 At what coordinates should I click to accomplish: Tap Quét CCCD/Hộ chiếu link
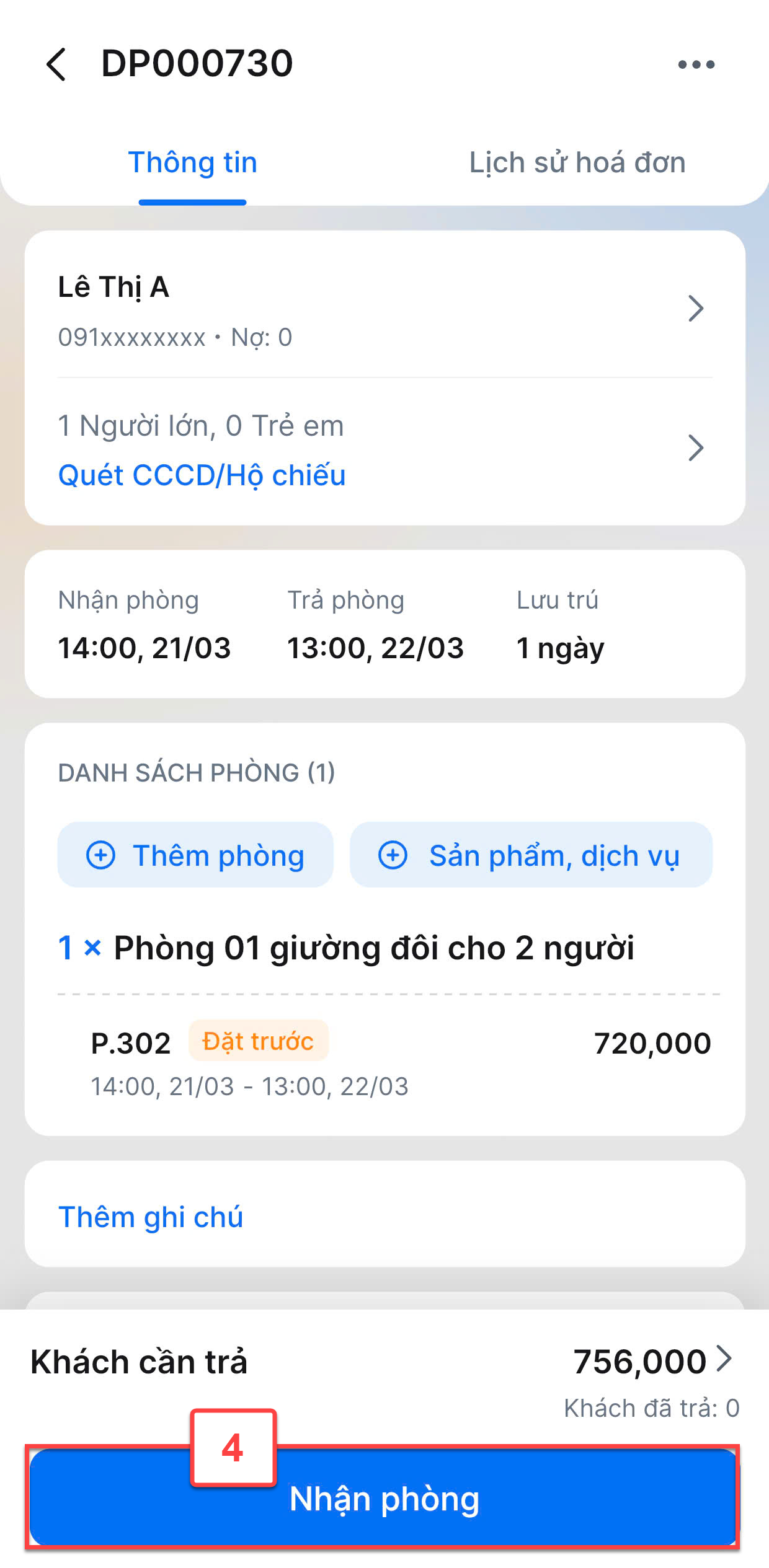click(202, 475)
